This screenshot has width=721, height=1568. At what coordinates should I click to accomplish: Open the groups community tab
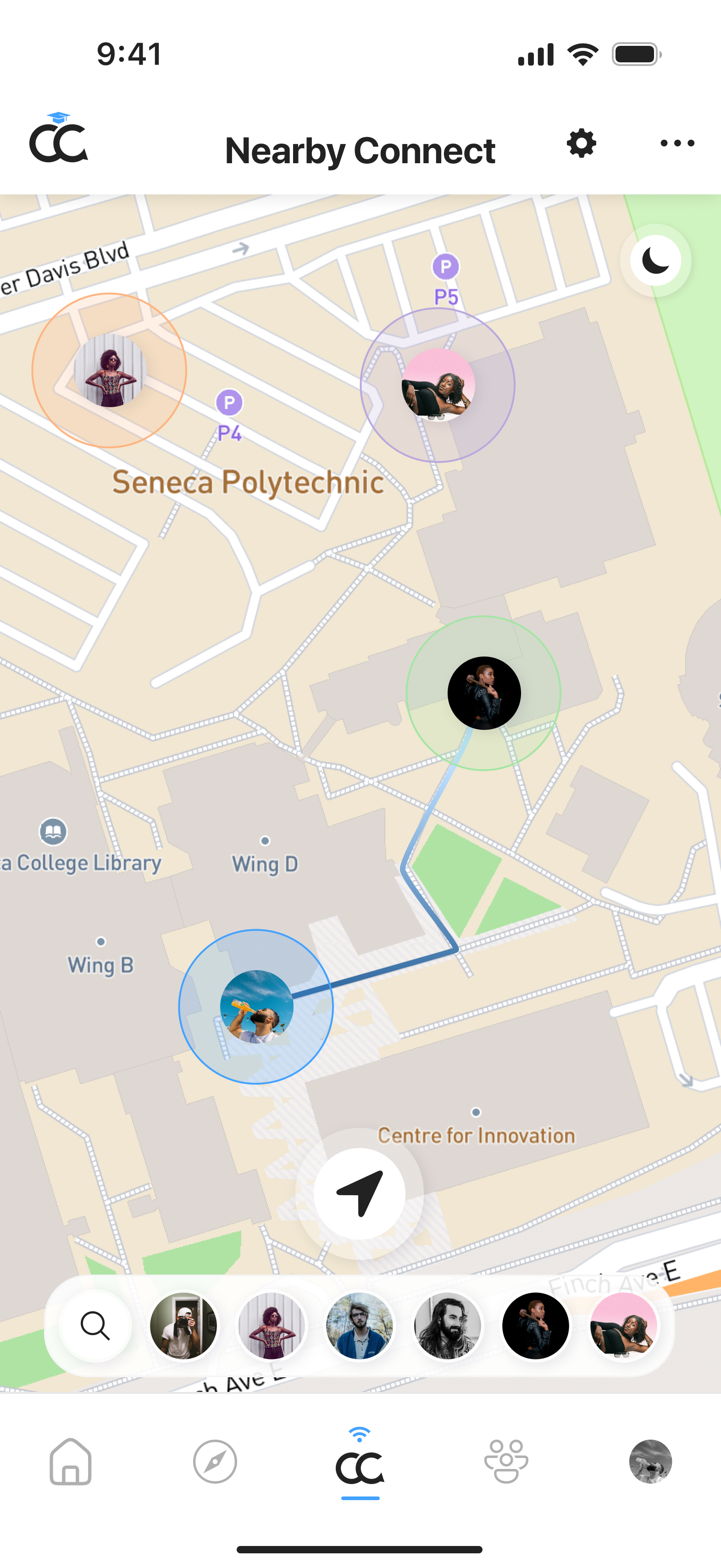[506, 1462]
